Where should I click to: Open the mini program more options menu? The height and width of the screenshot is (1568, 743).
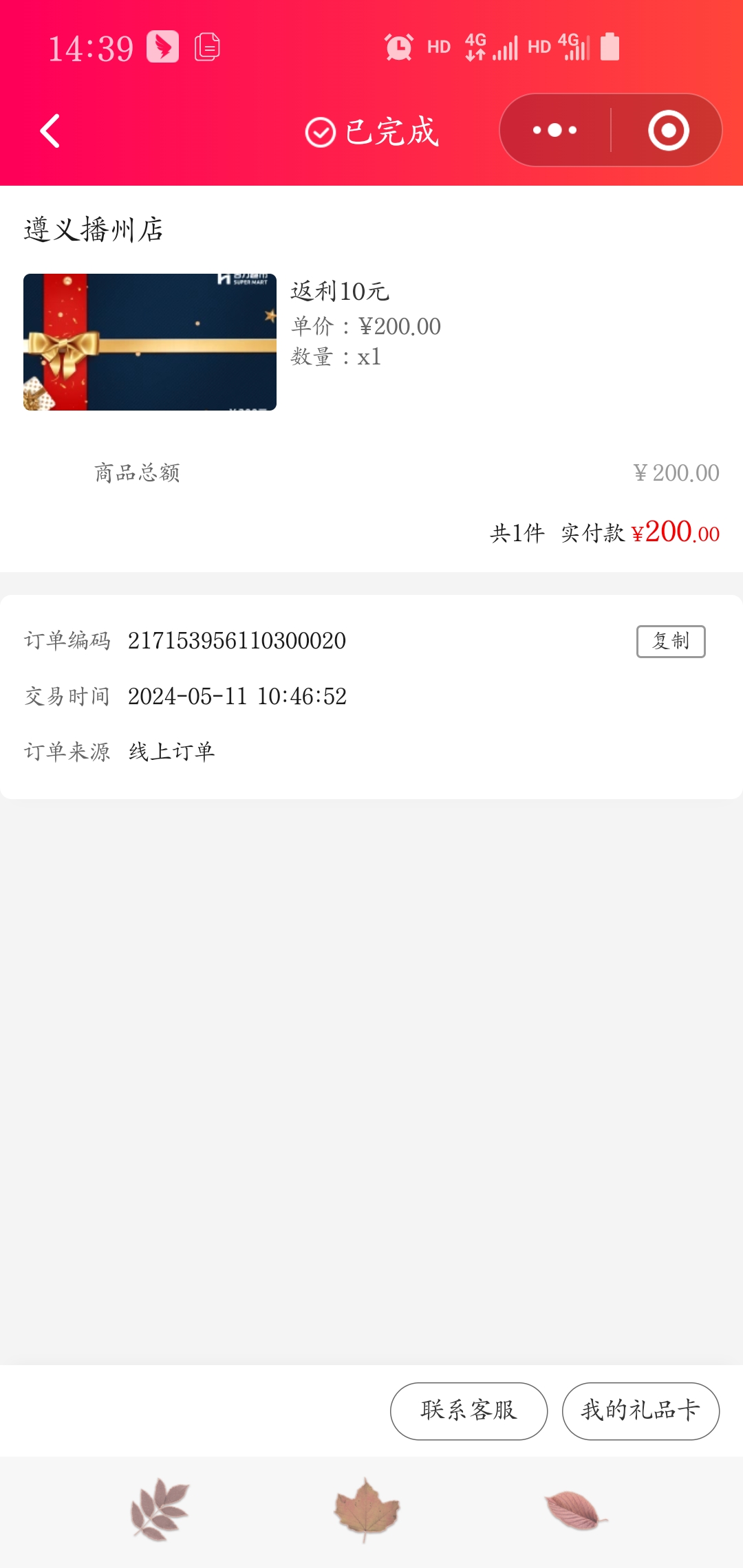(x=554, y=130)
